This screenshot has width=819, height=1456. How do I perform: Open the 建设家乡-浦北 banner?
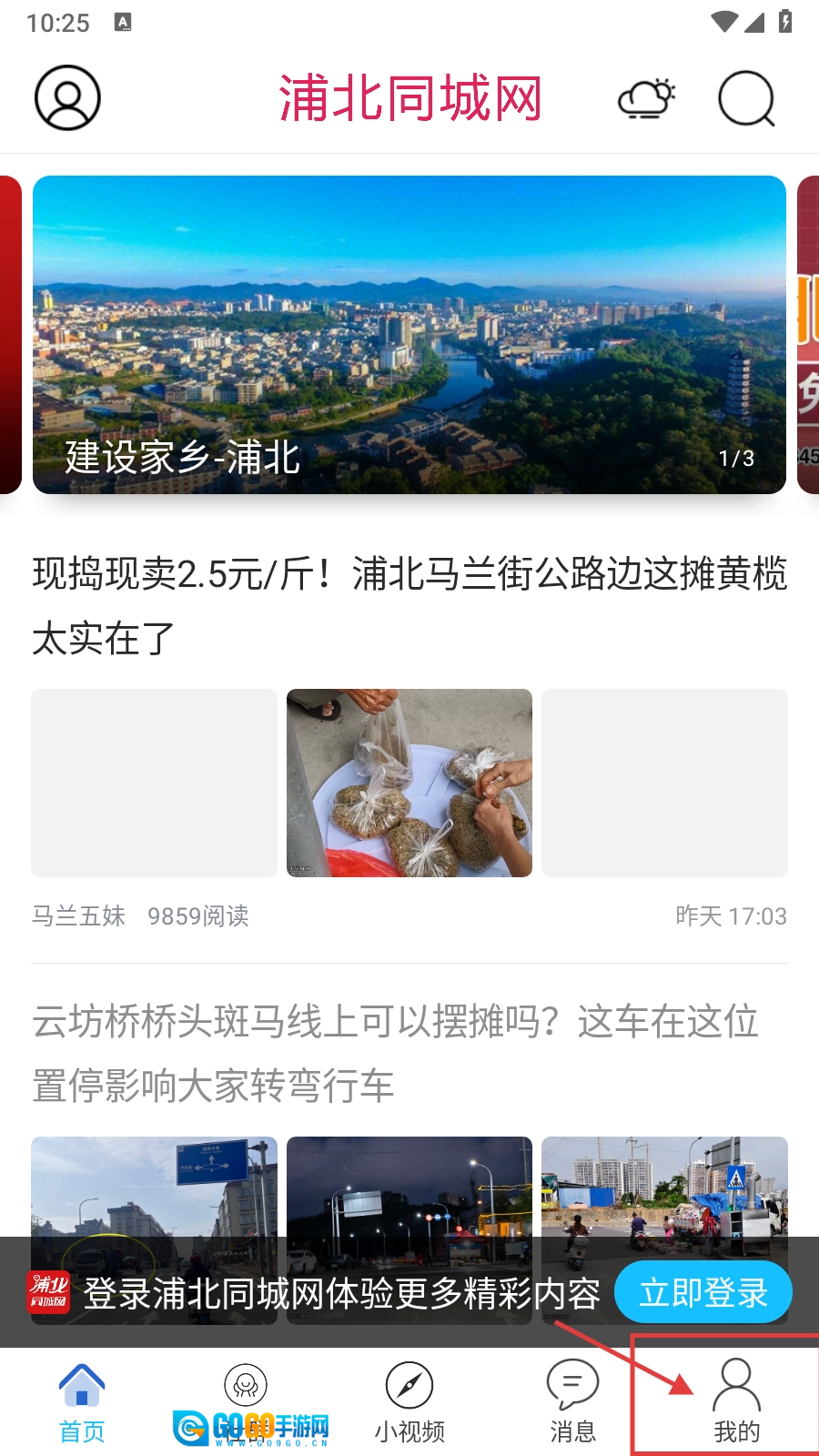409,334
